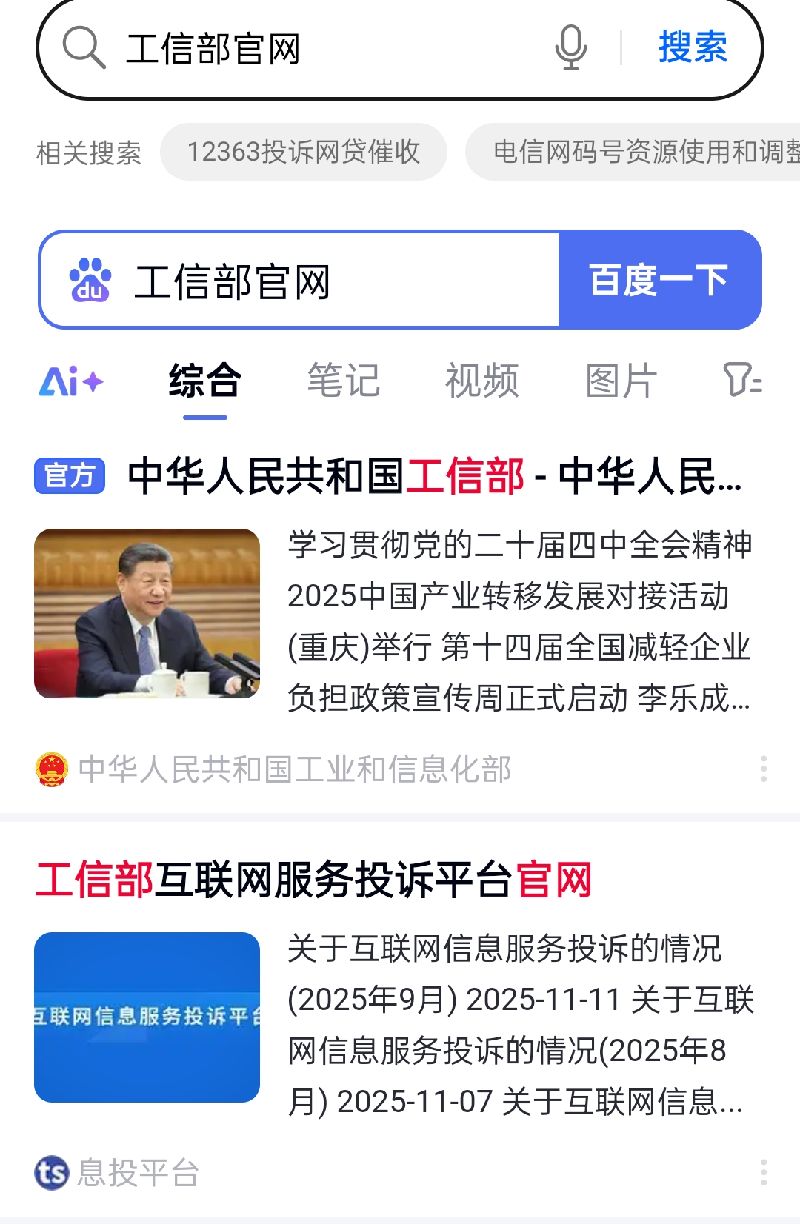
Task: Tap the microphone voice search icon
Action: (571, 47)
